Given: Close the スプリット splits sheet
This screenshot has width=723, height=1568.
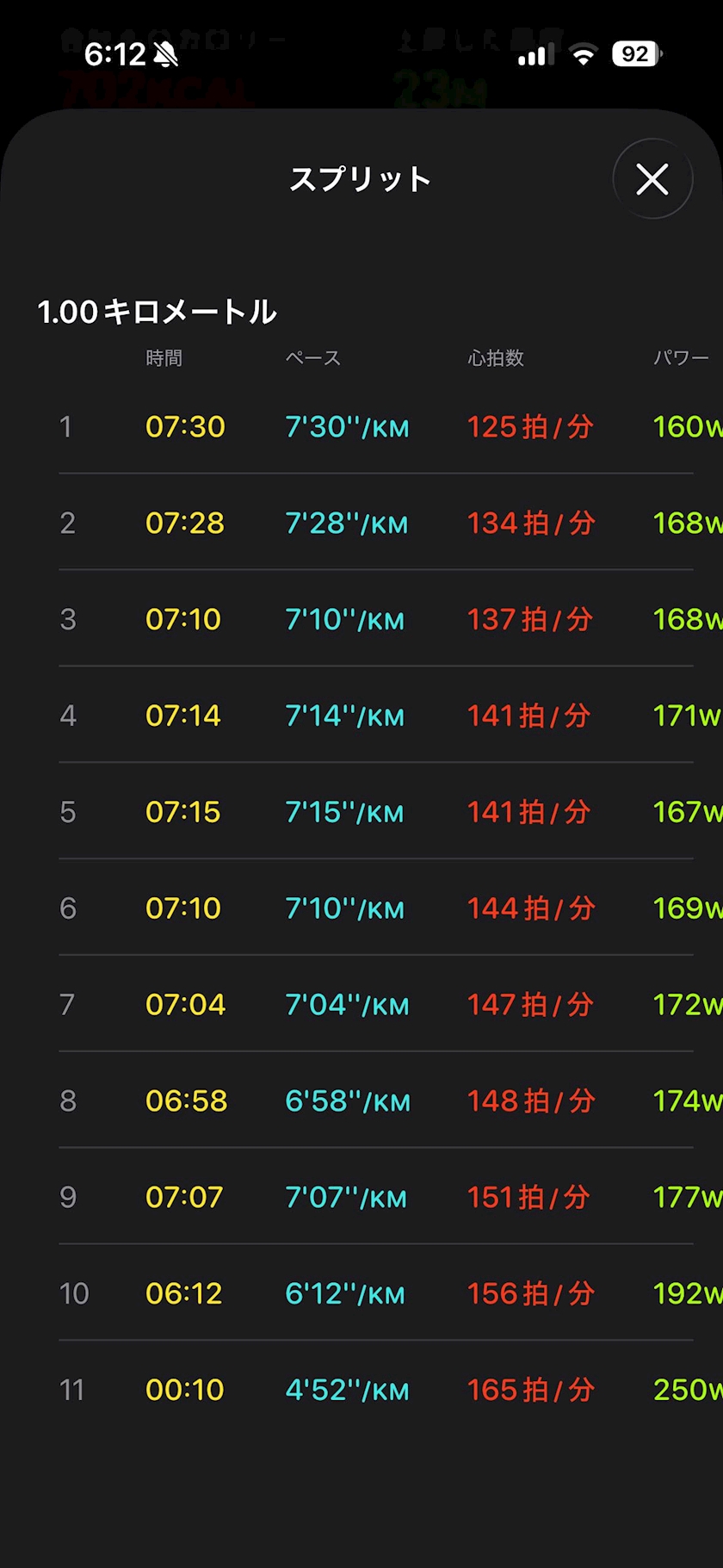Looking at the screenshot, I should tap(652, 179).
